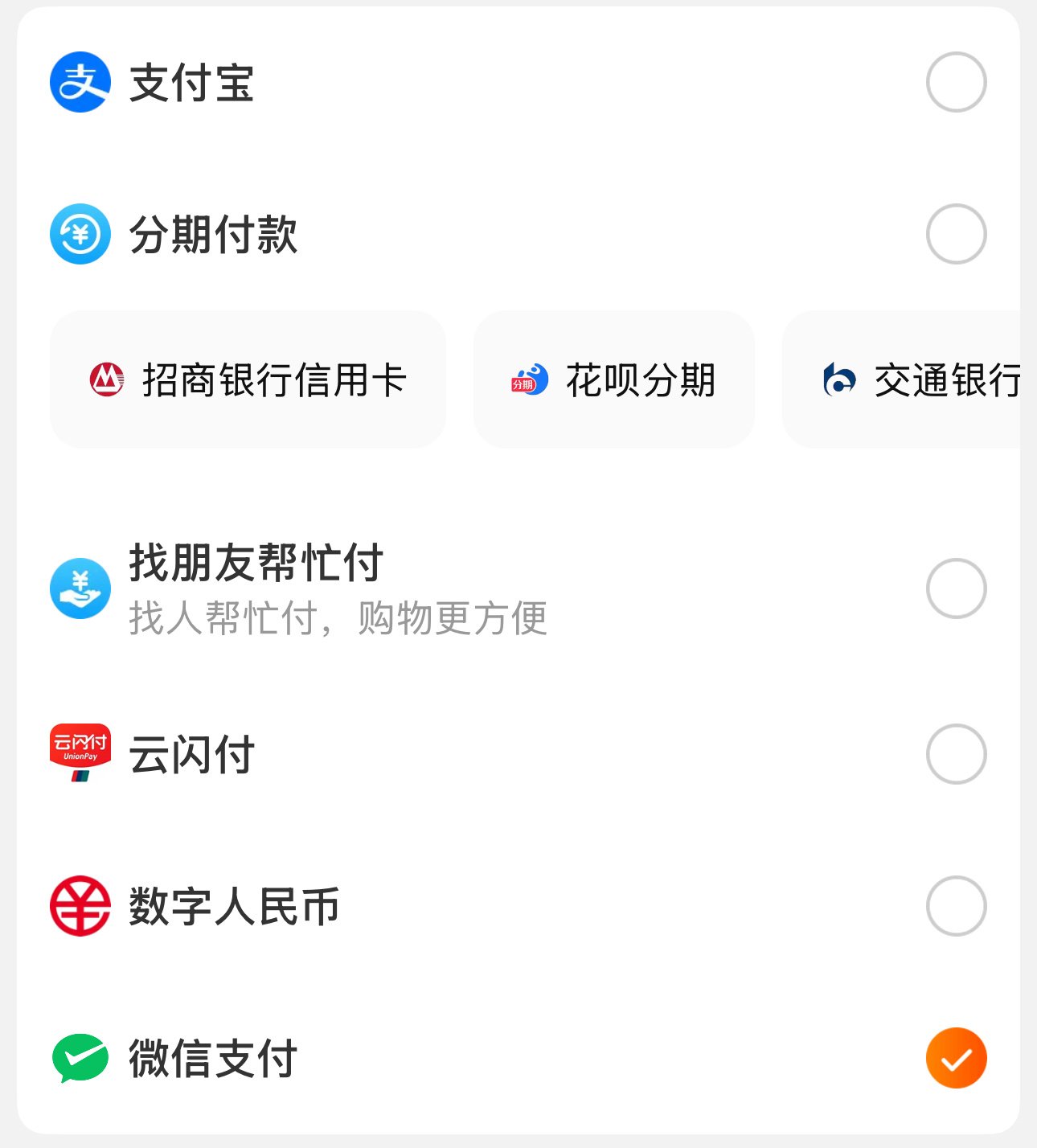Tap the 花呗分期 installment chip
This screenshot has width=1037, height=1148.
[x=614, y=379]
